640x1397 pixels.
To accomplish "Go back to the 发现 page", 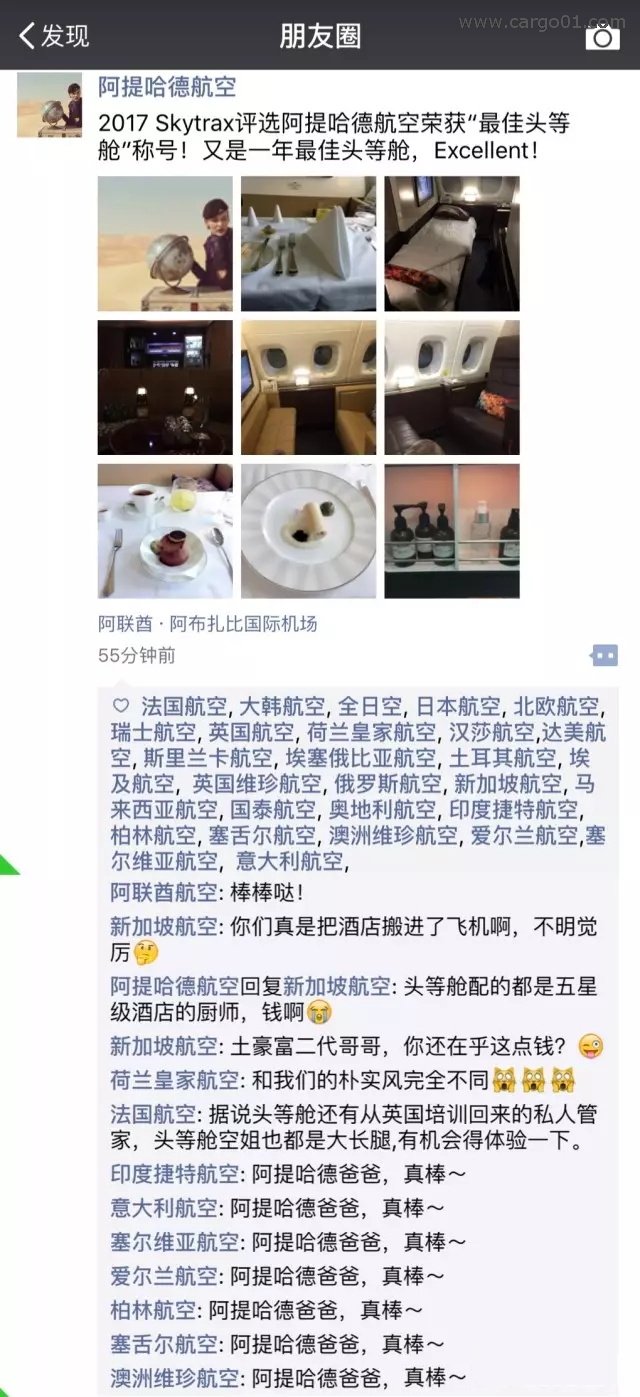I will point(55,36).
